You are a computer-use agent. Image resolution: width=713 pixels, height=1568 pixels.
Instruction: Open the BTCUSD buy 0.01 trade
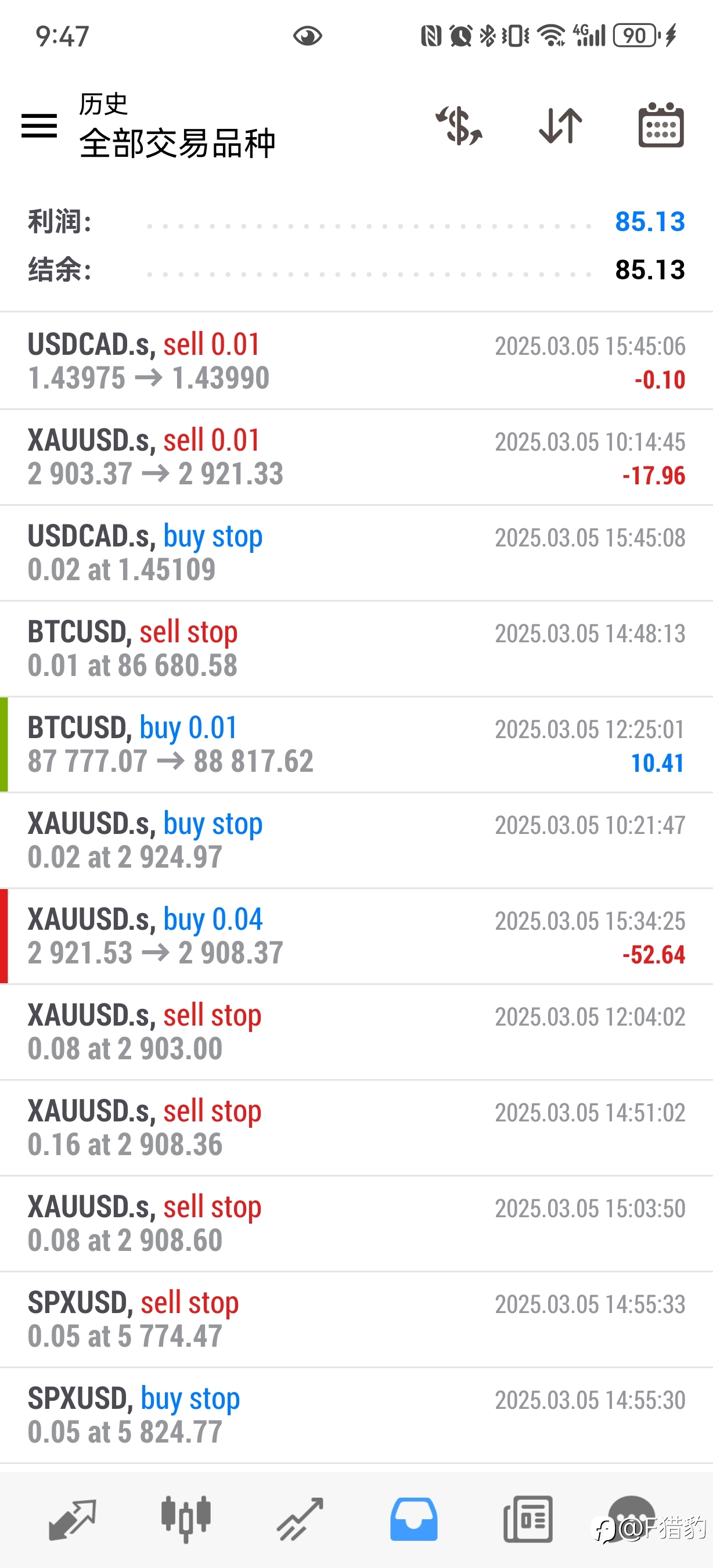[x=356, y=745]
